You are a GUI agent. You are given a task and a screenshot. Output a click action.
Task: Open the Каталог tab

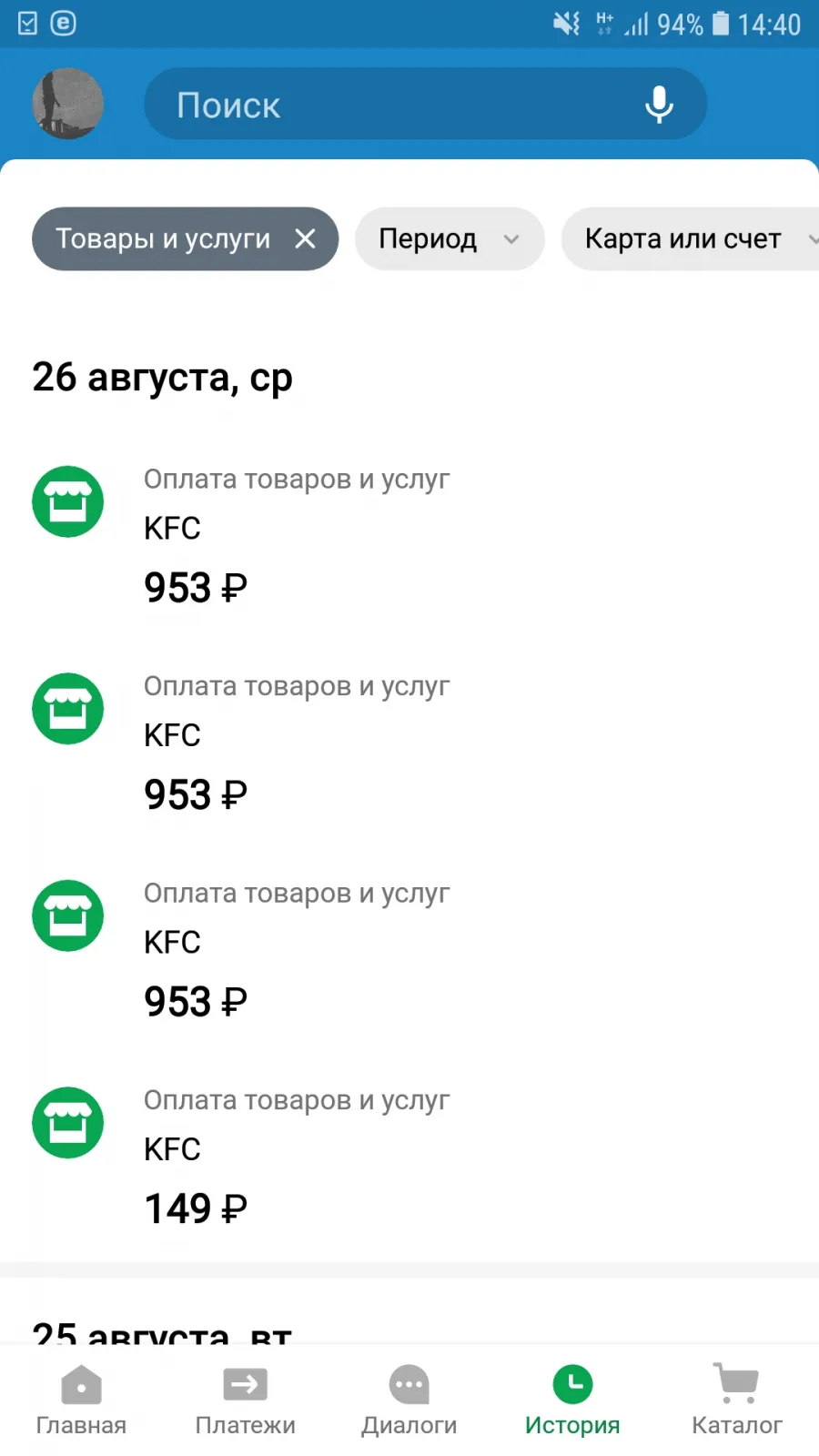737,1400
